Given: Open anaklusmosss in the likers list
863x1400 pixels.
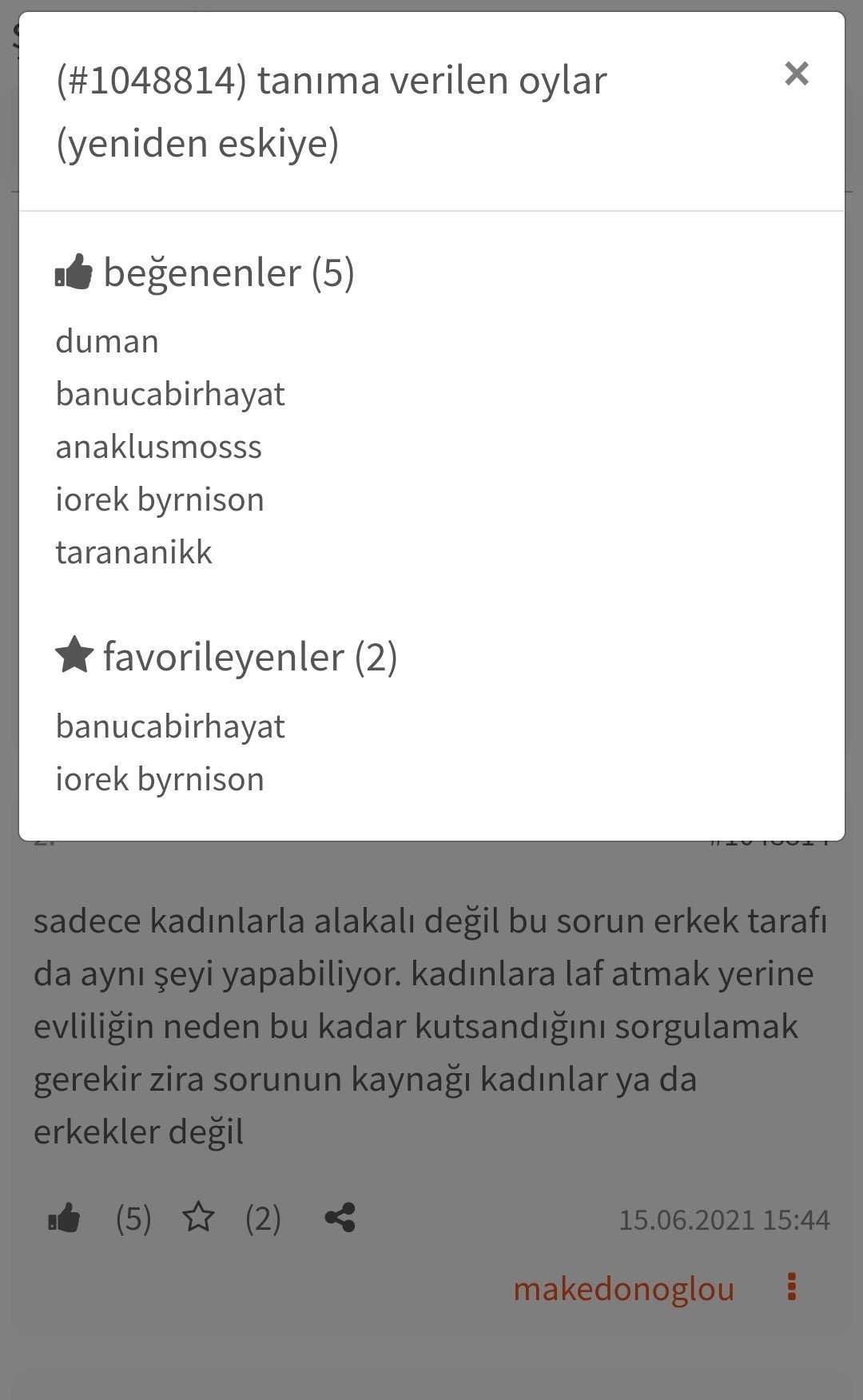Looking at the screenshot, I should point(158,447).
